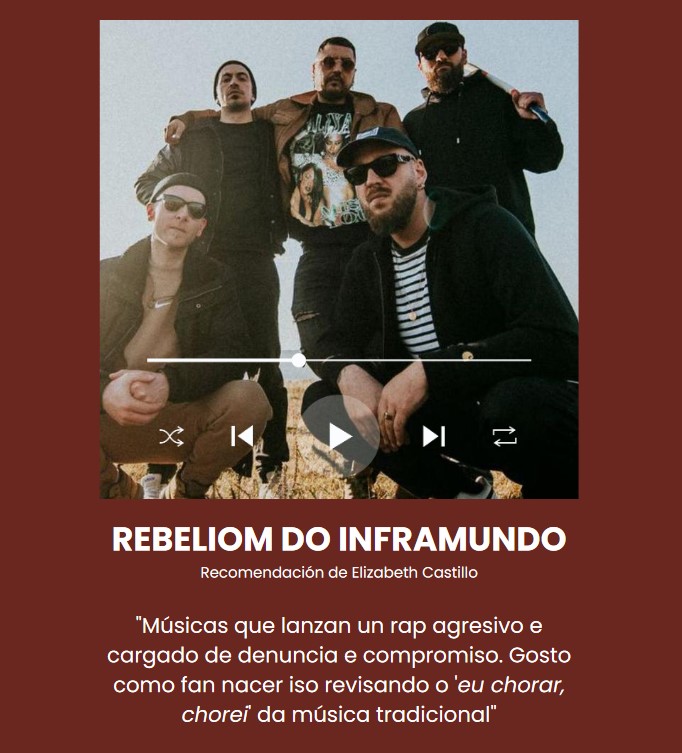Skip to the next track

[x=433, y=436]
